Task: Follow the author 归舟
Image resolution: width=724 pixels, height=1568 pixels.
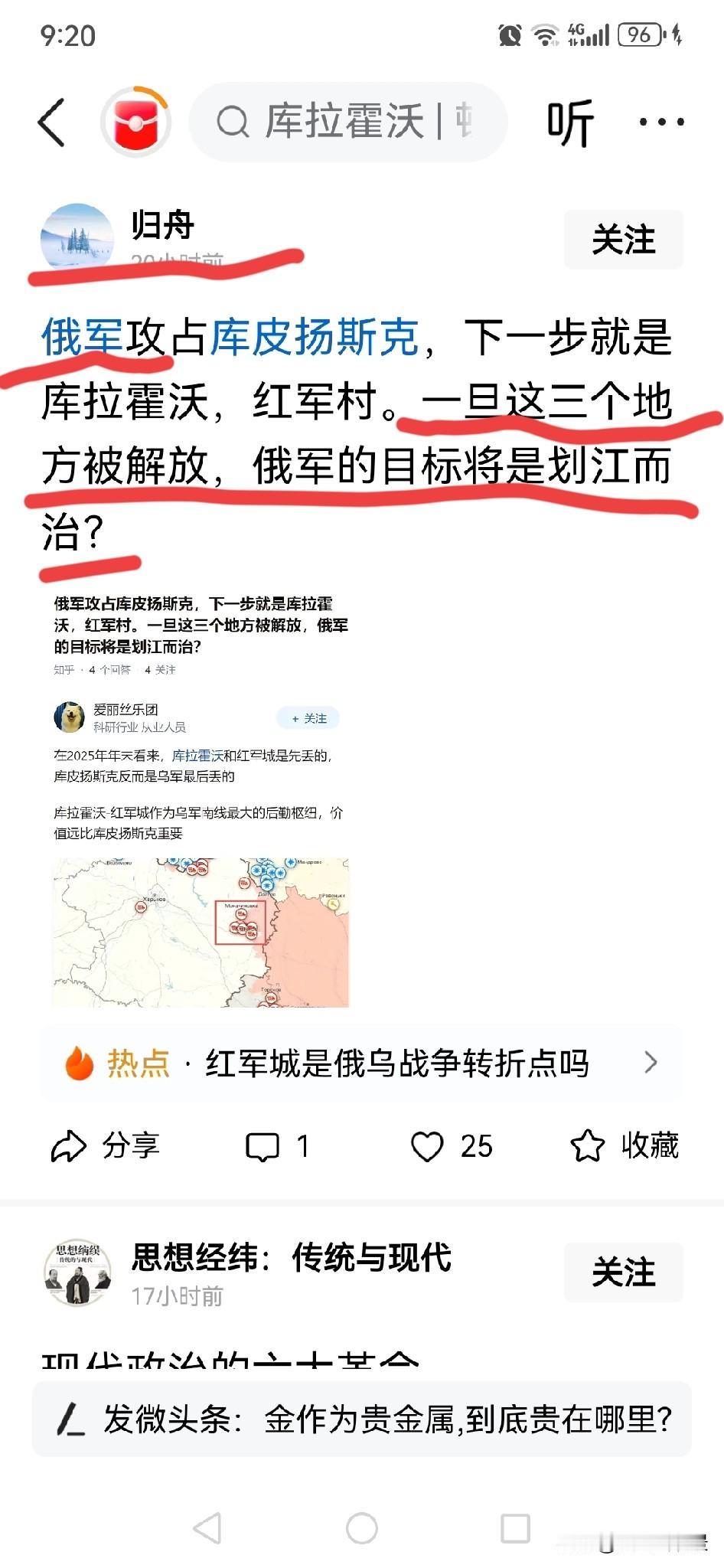Action: (x=624, y=239)
